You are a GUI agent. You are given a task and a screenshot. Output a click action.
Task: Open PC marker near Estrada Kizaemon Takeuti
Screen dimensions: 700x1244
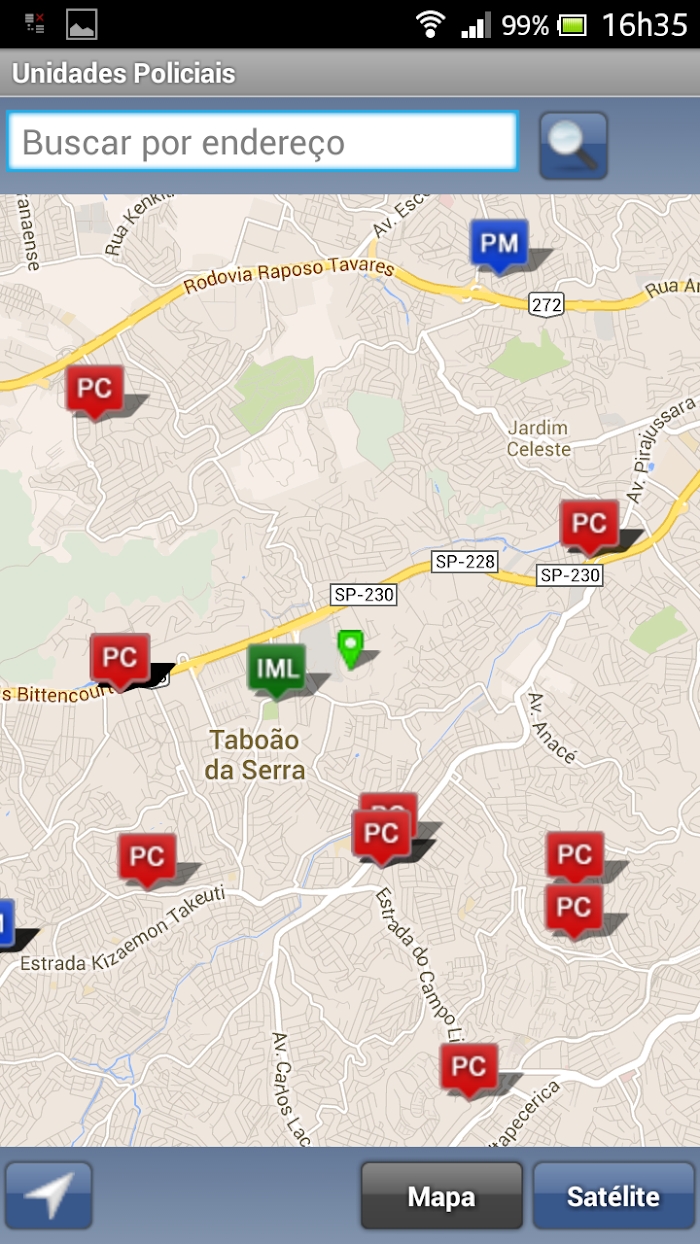click(x=147, y=859)
